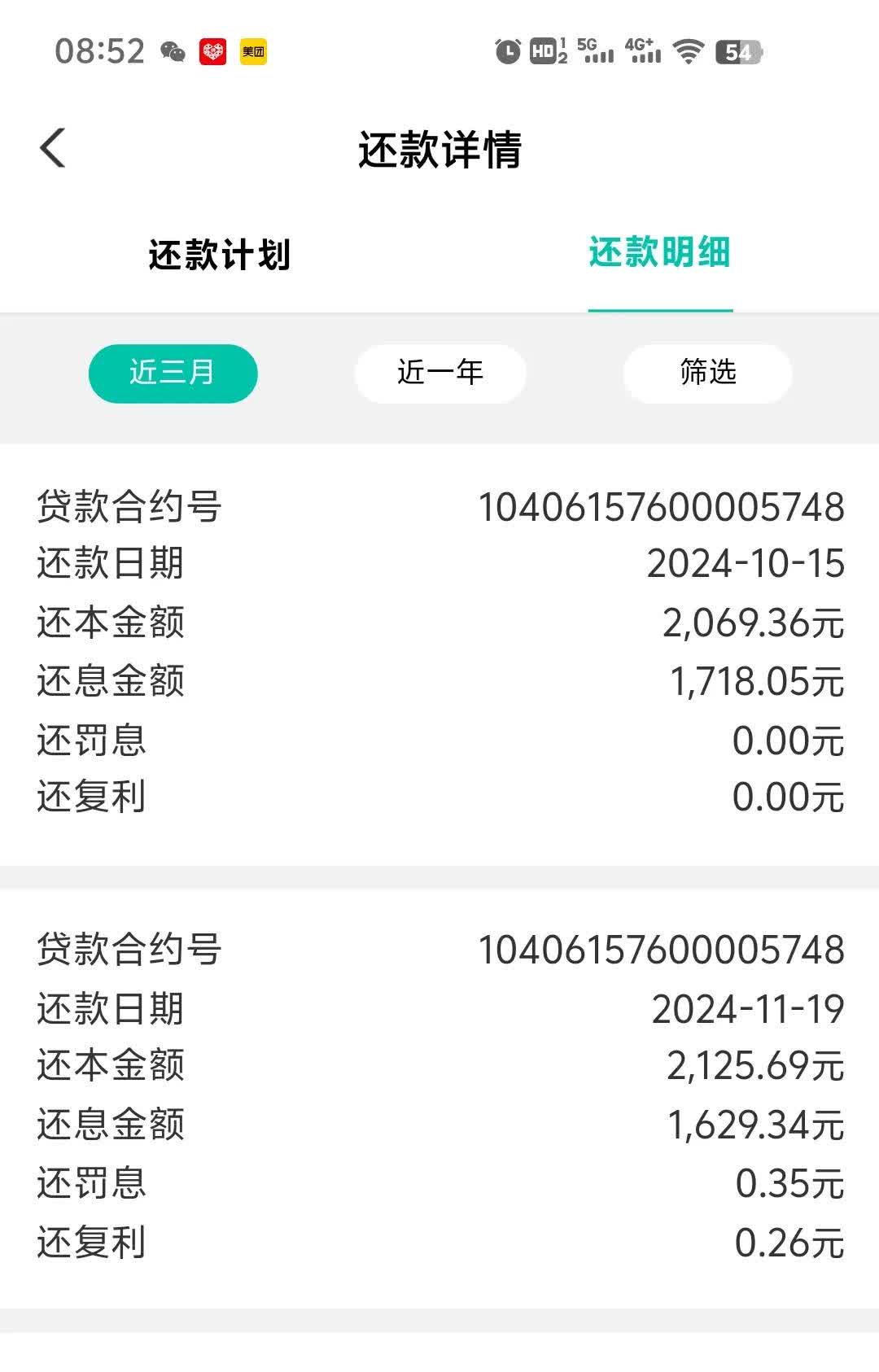Select the 近三月 filter pill
879x1372 pixels.
(x=172, y=373)
